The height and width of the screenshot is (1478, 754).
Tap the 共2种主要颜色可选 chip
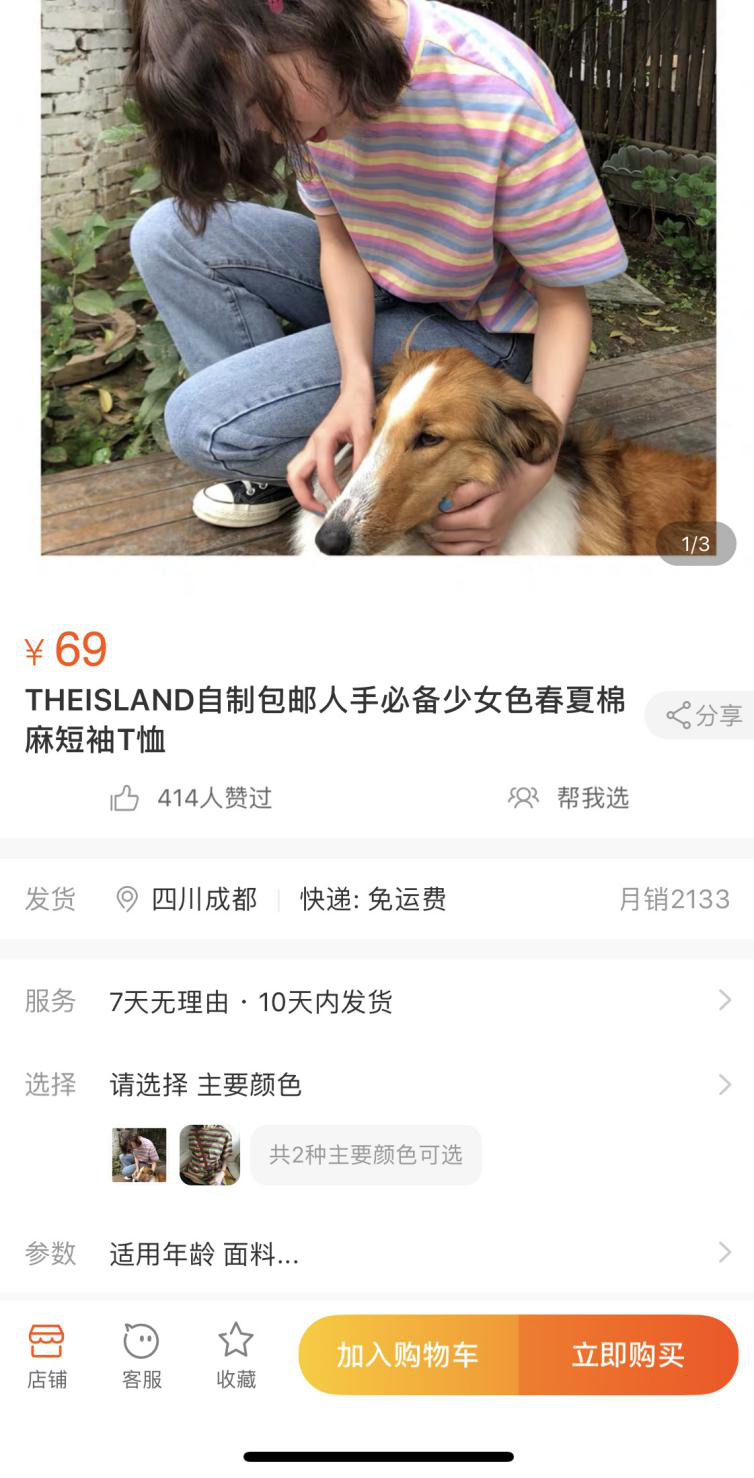coord(365,1155)
